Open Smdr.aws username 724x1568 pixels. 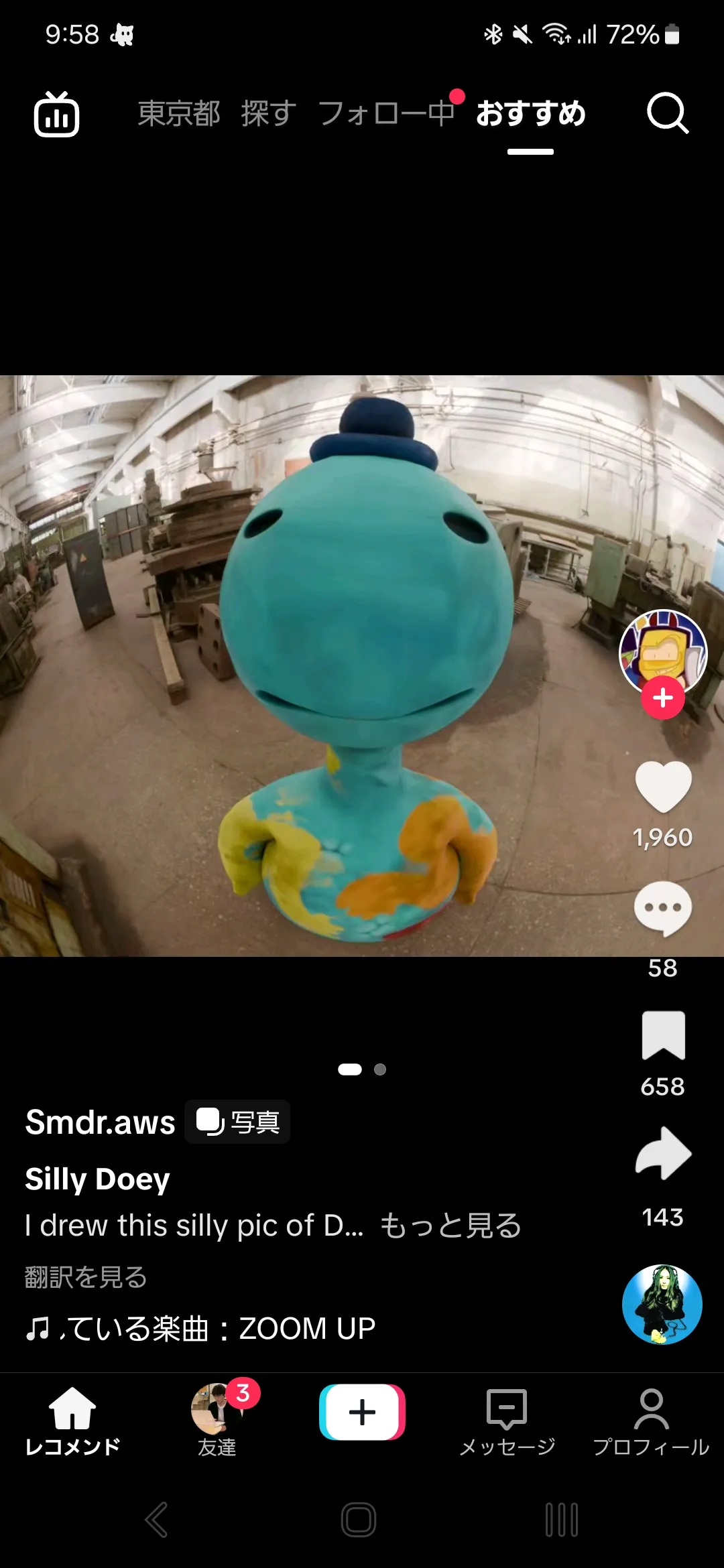(100, 1122)
